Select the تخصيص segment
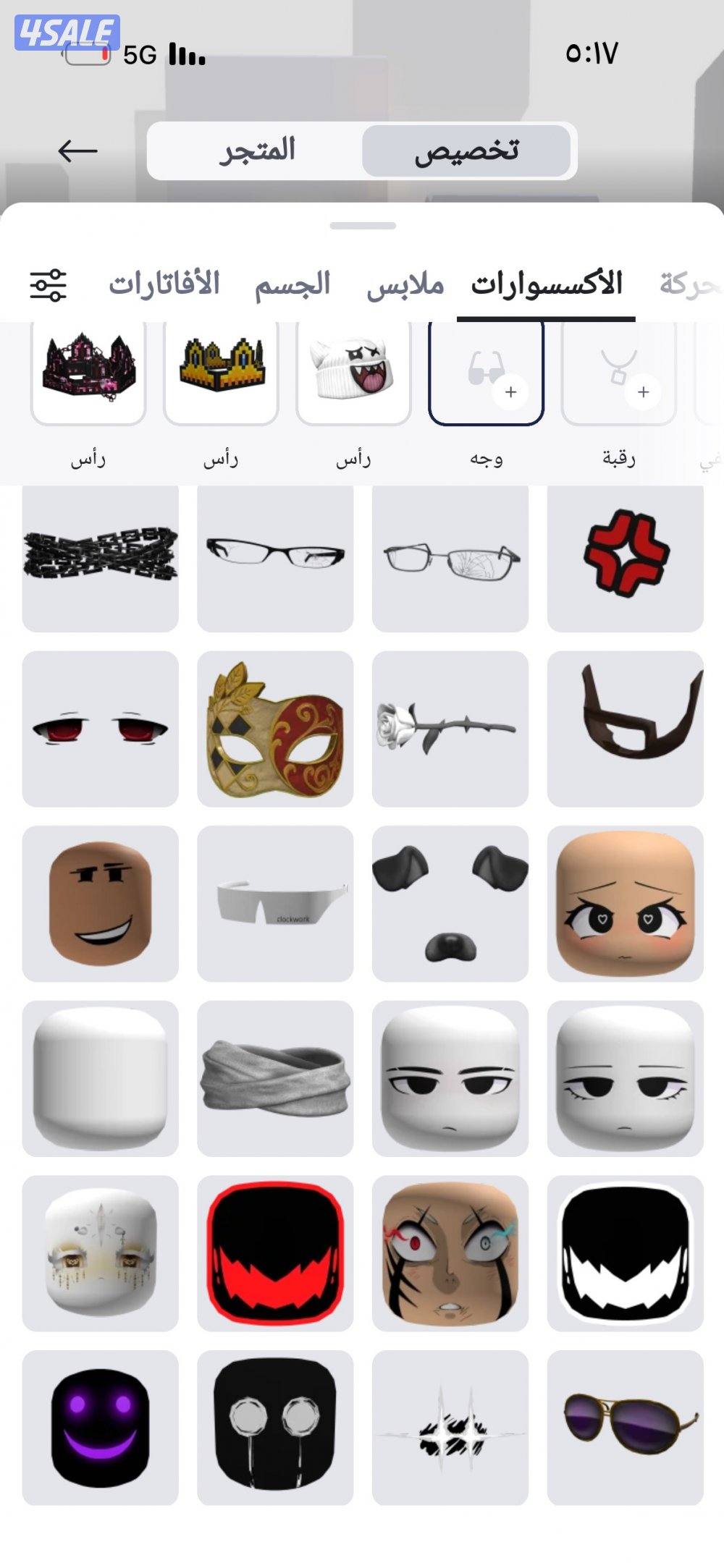Image resolution: width=724 pixels, height=1568 pixels. pyautogui.click(x=466, y=151)
